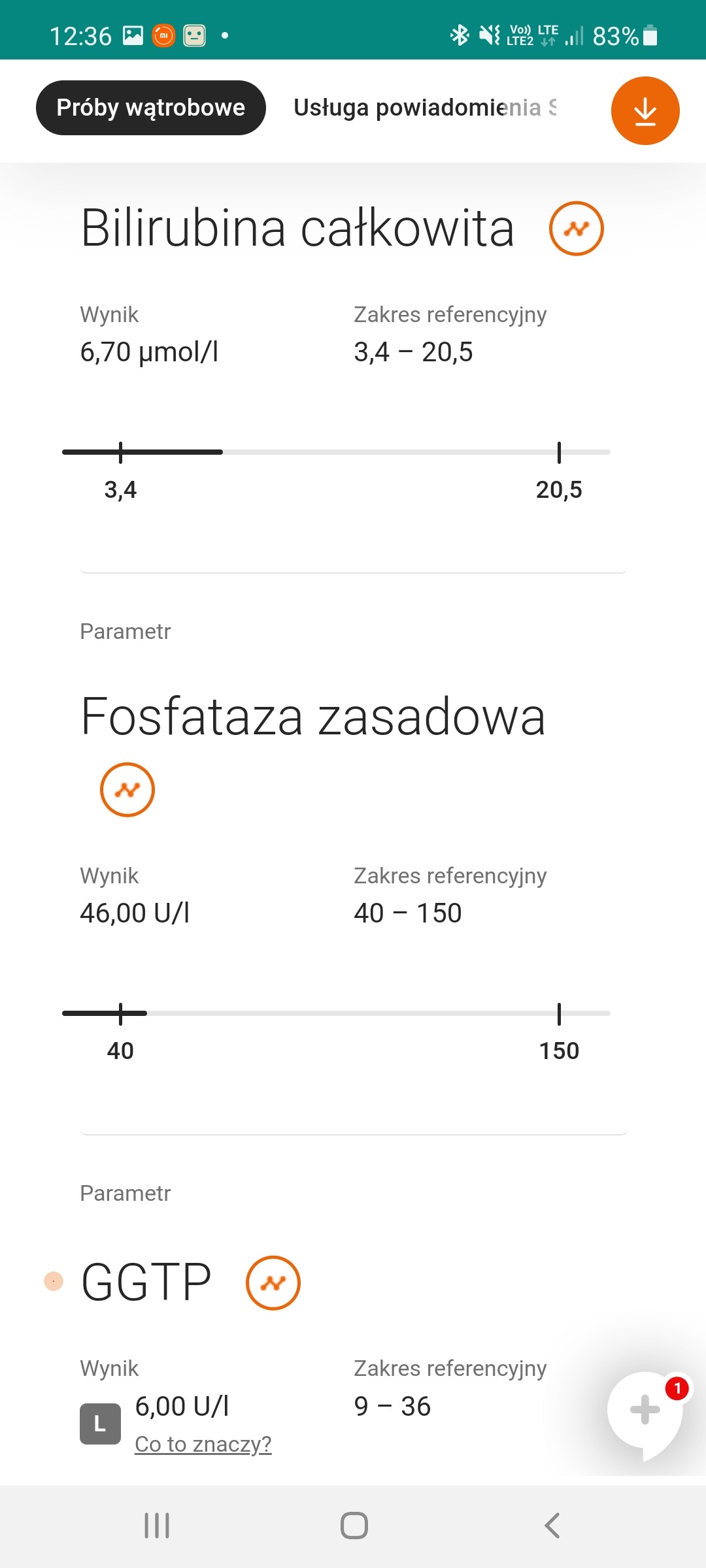706x1568 pixels.
Task: Open the 'Co to znaczy?' link
Action: point(203,1444)
